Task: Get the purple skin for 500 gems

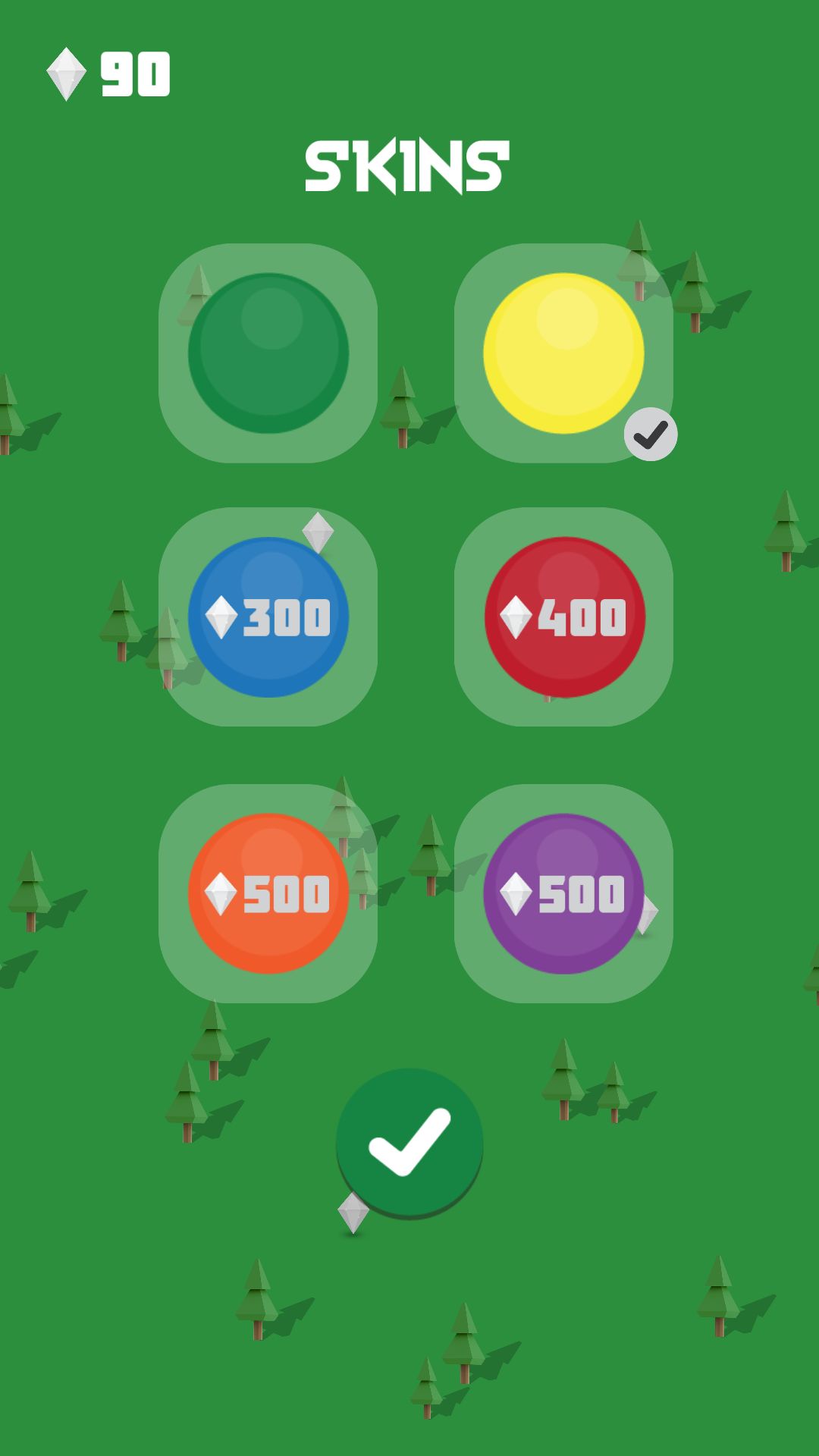Action: 563,893
